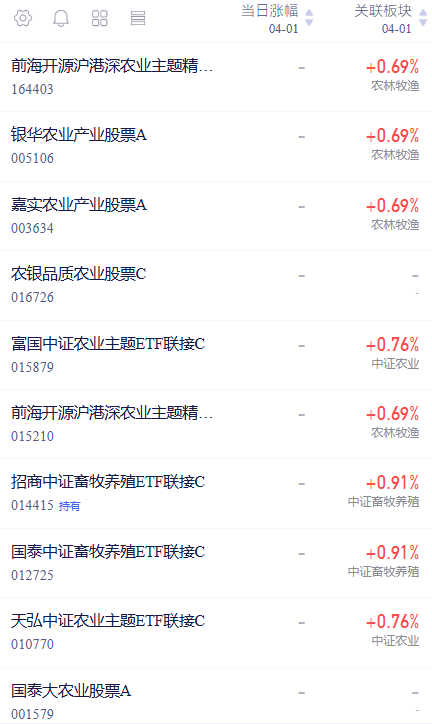Open 富国中证农业主题ETF联接C fund
This screenshot has height=724, width=432.
[x=216, y=355]
